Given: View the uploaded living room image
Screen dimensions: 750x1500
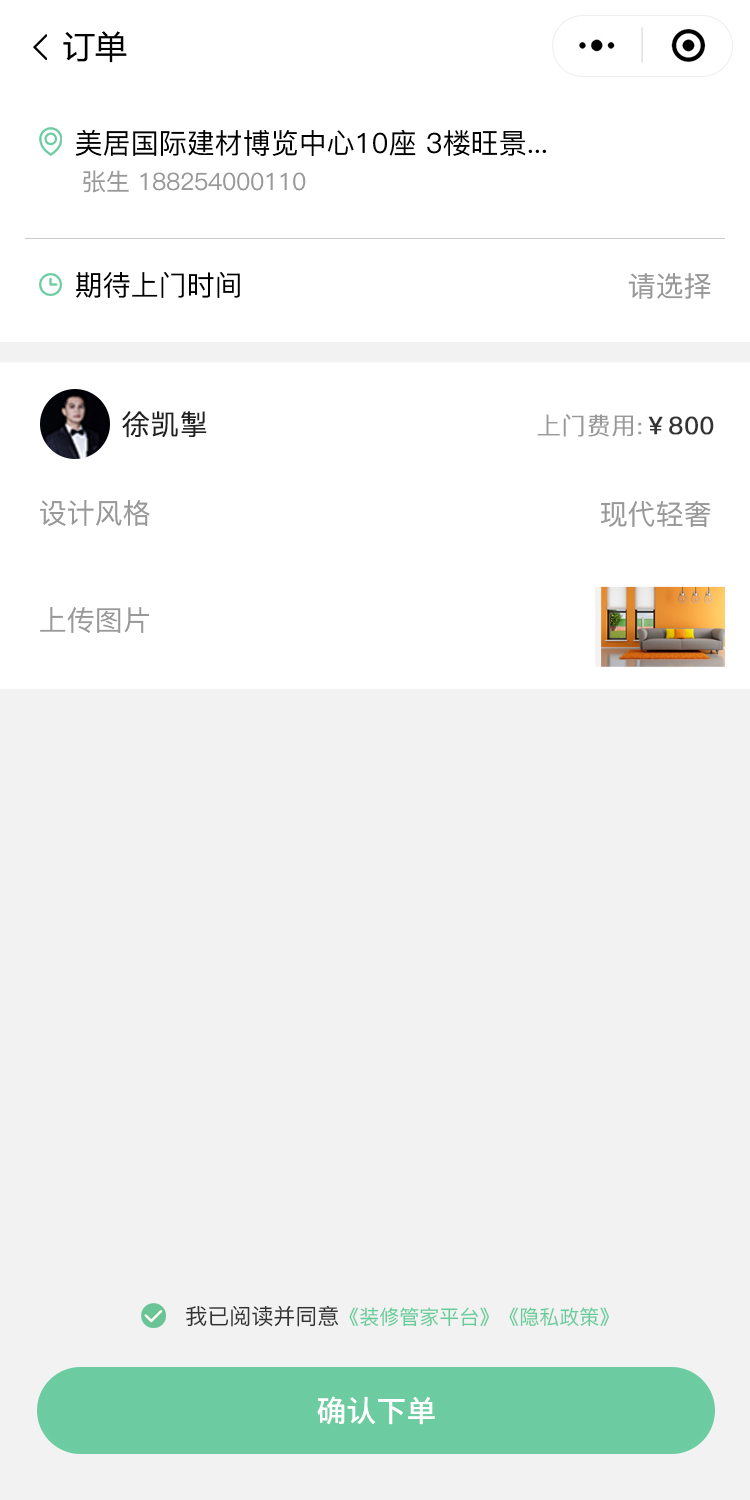Looking at the screenshot, I should tap(660, 626).
